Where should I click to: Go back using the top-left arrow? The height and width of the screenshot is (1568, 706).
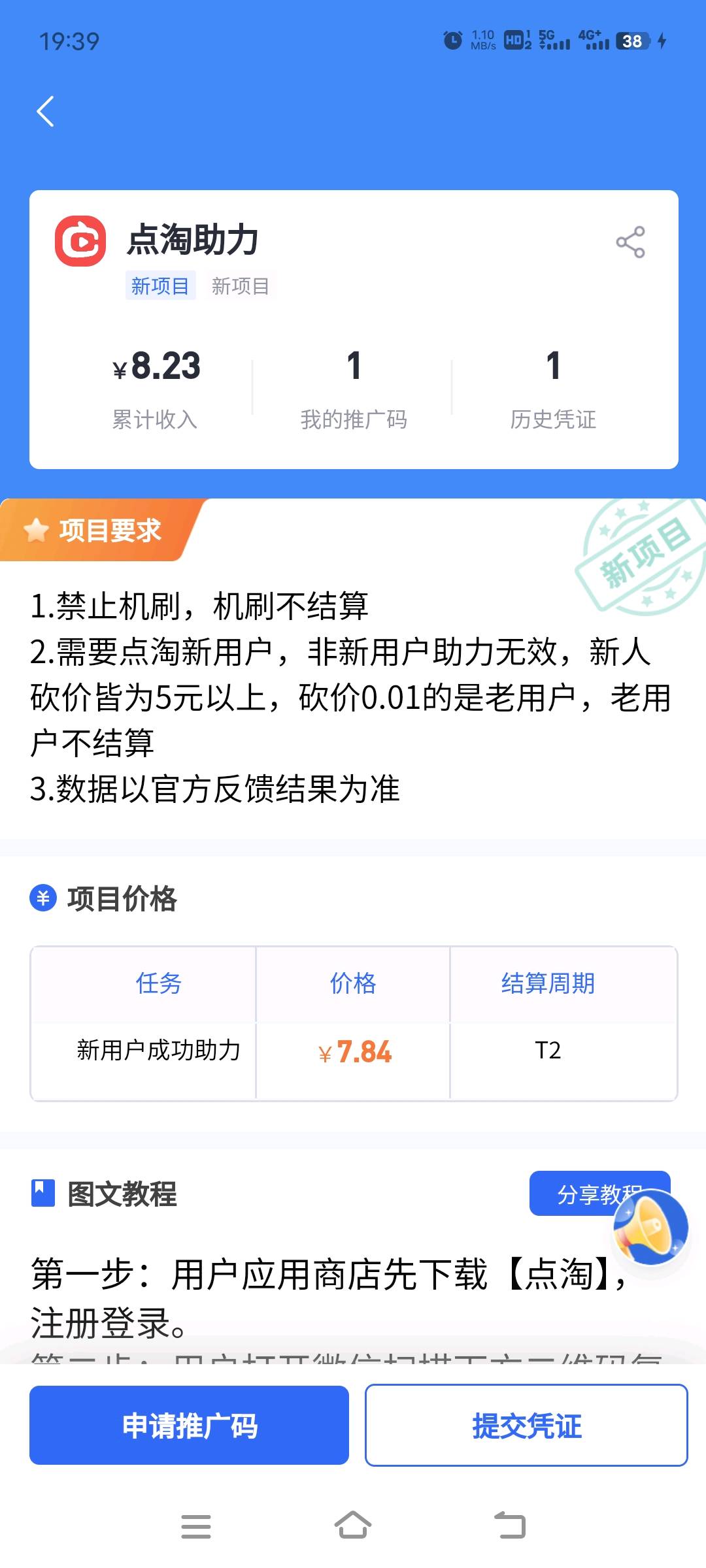[x=45, y=112]
